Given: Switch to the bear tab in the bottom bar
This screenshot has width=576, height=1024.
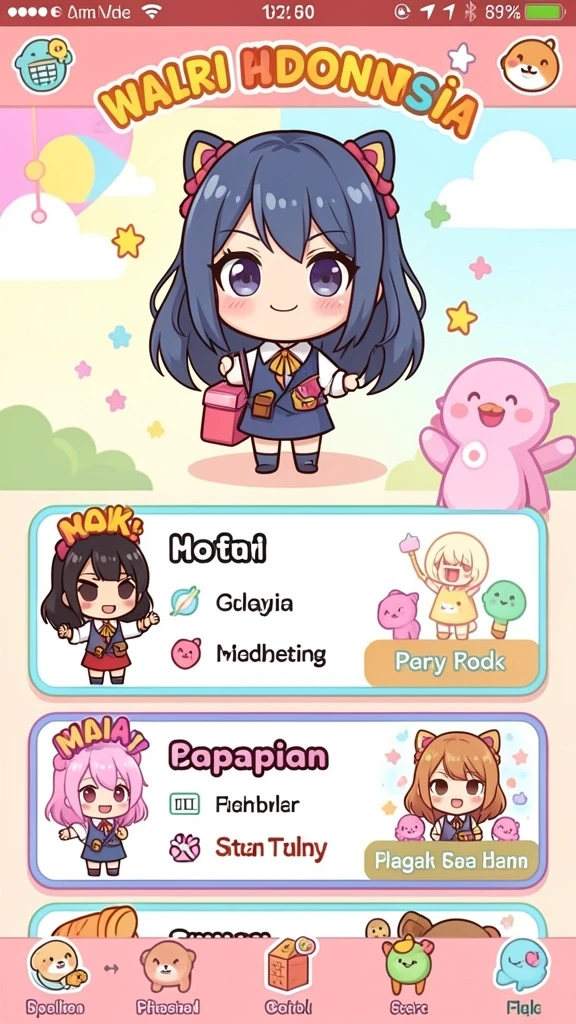Looking at the screenshot, I should (x=168, y=978).
